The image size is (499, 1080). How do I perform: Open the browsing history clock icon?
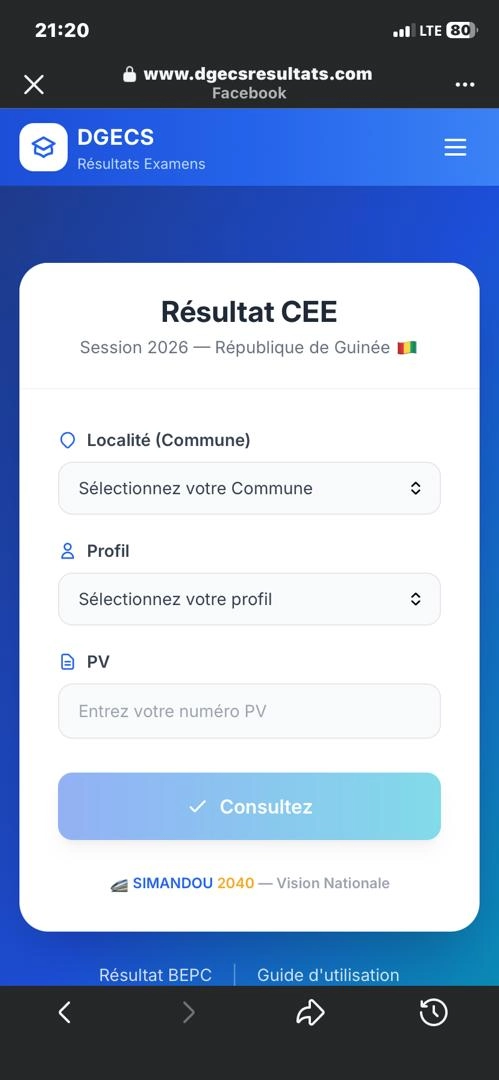pos(434,1012)
